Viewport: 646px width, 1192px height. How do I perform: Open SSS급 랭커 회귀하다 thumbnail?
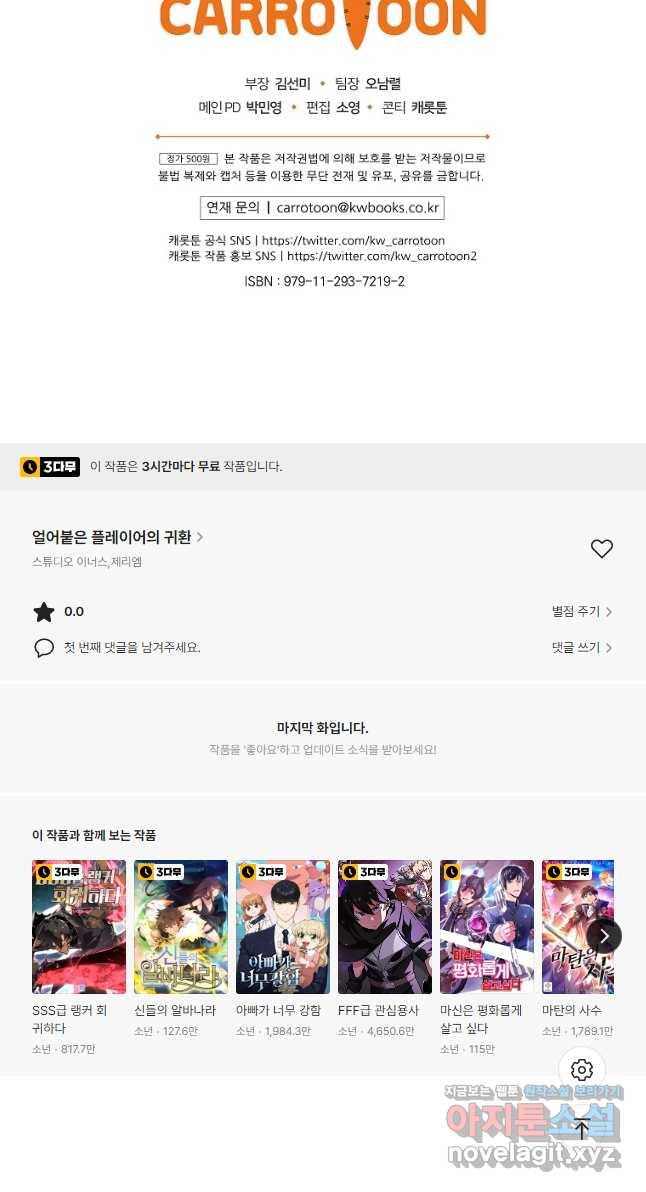(x=79, y=926)
